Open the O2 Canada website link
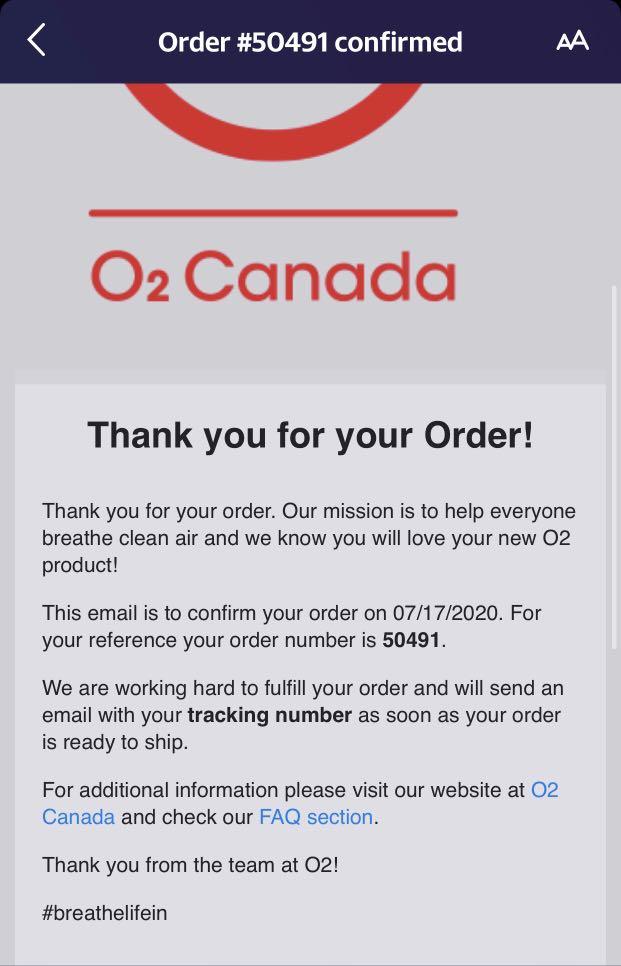Image resolution: width=621 pixels, height=966 pixels. point(543,790)
